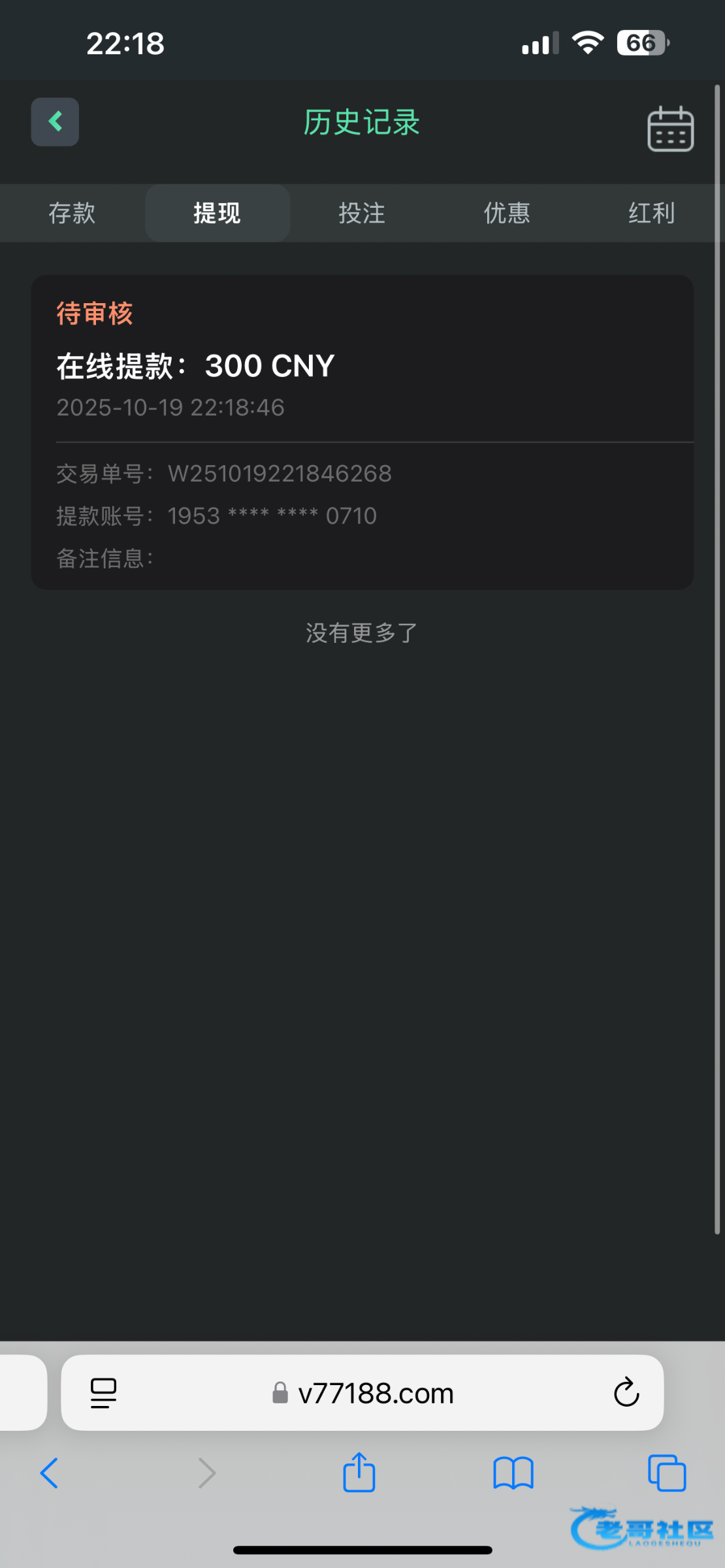Switch to the 红利 tab
This screenshot has height=1568, width=725.
point(652,213)
